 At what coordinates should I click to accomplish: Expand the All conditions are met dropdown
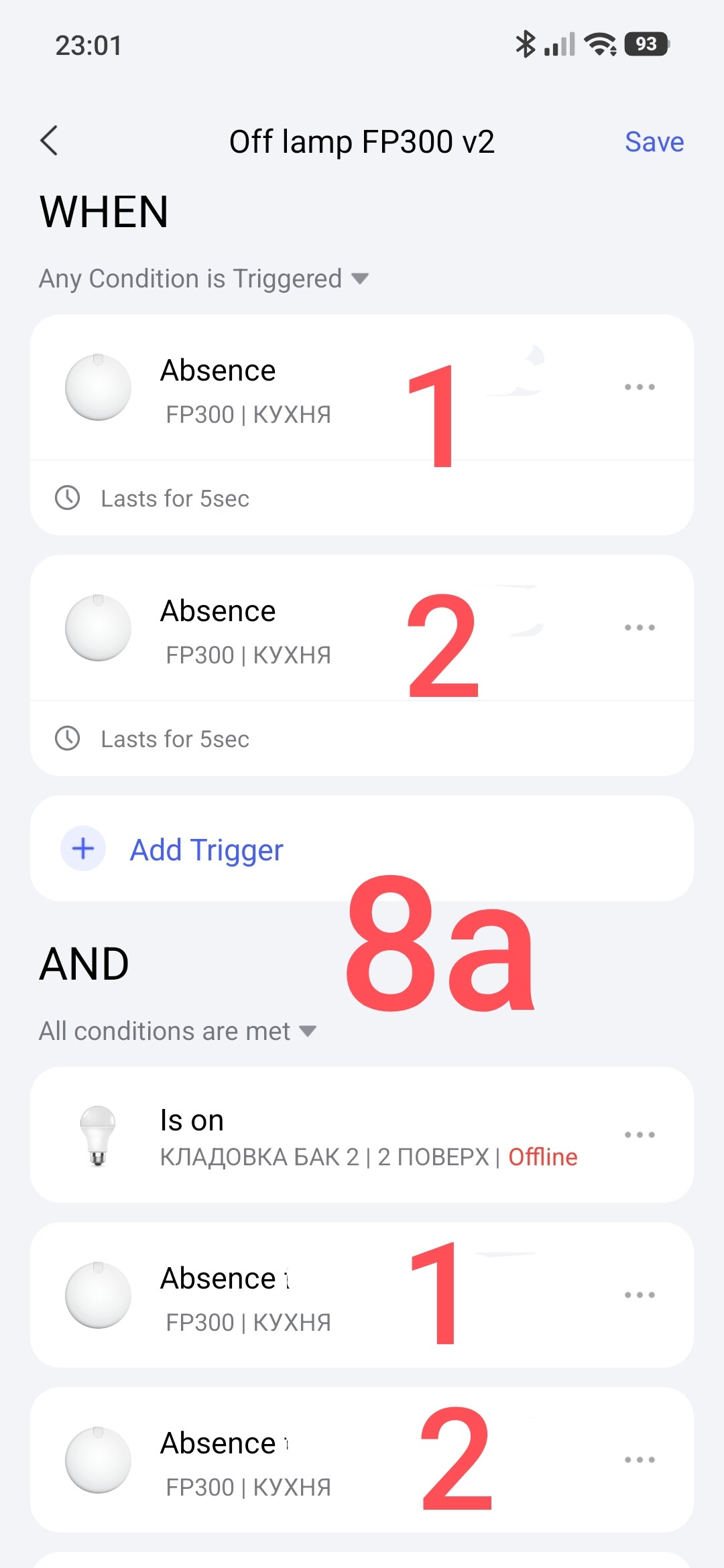click(x=178, y=1031)
